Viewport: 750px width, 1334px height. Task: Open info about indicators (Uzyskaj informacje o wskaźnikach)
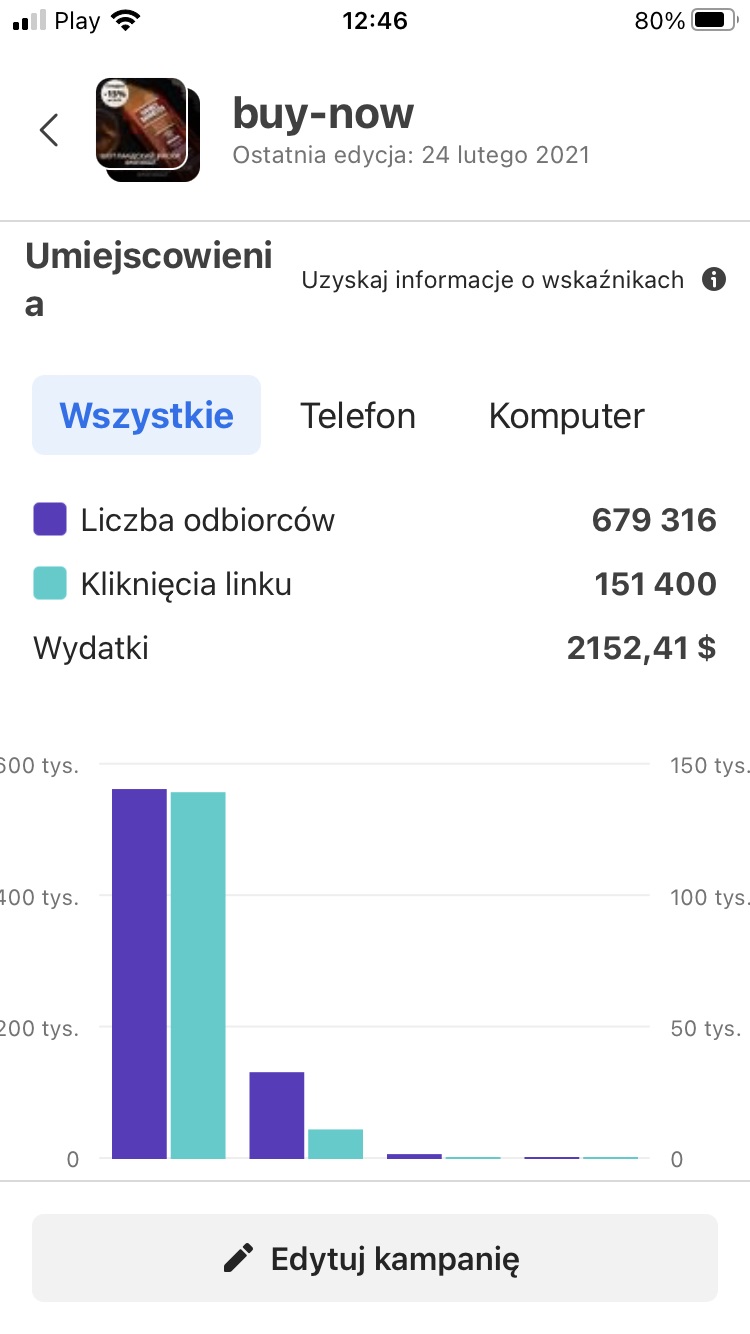(713, 280)
